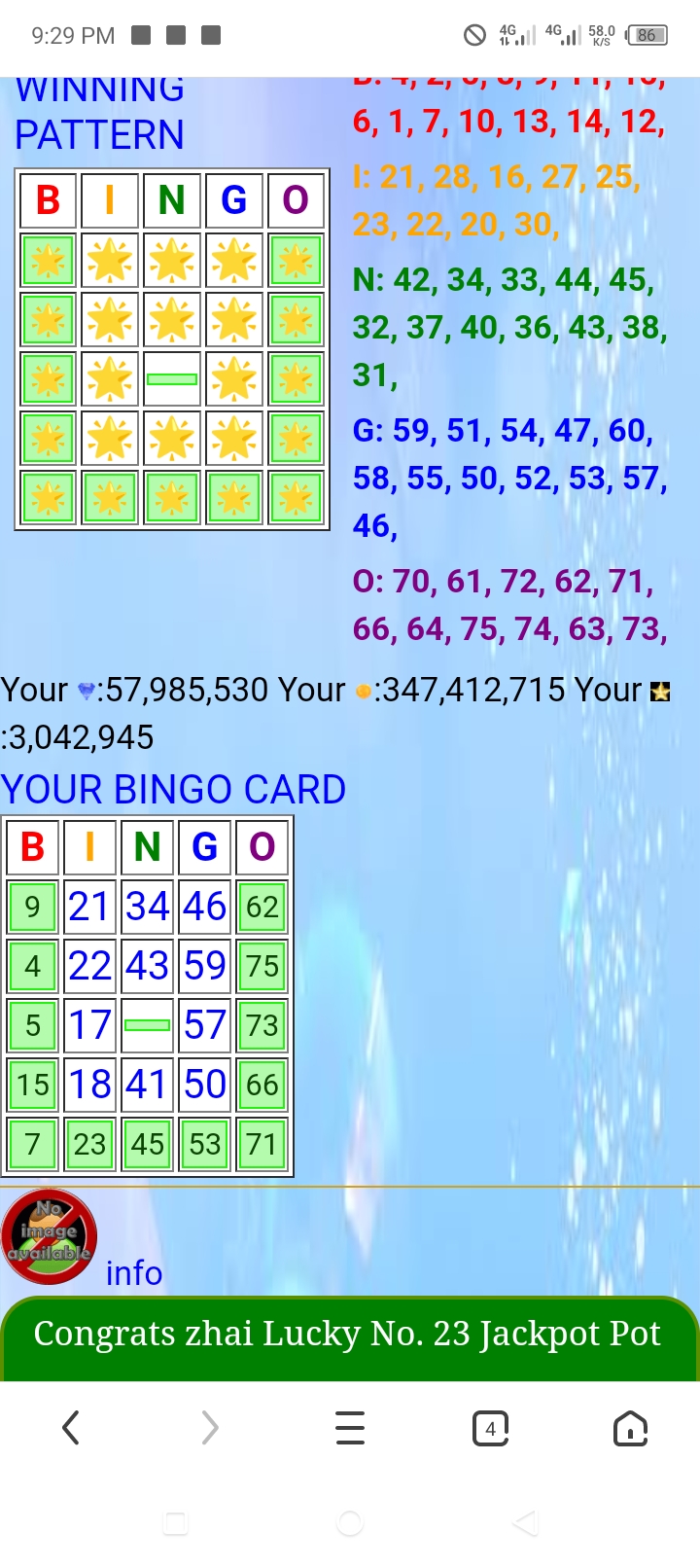Mark number 57 on bingo card
The height and width of the screenshot is (1568, 700).
[x=204, y=1025]
